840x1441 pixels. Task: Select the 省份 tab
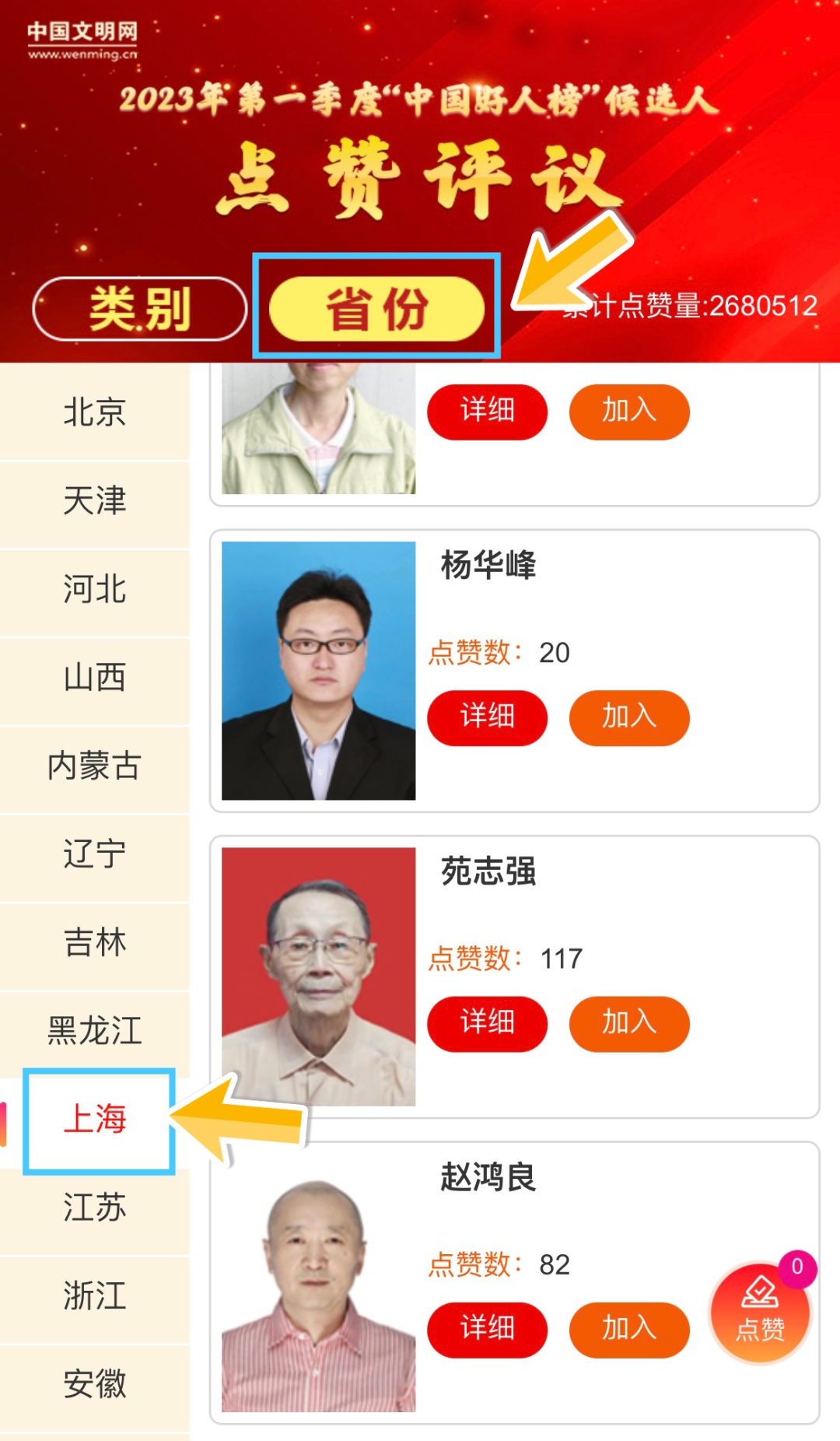point(376,309)
